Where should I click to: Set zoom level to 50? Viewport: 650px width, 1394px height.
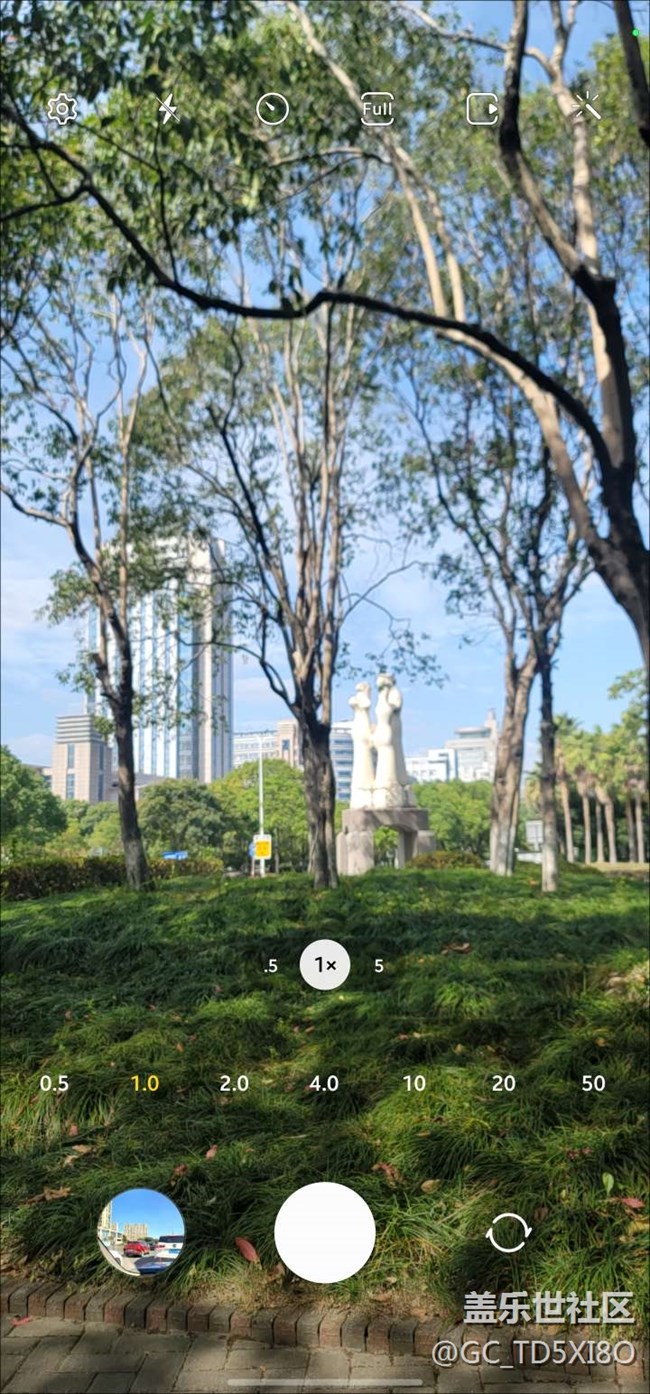coord(594,1083)
